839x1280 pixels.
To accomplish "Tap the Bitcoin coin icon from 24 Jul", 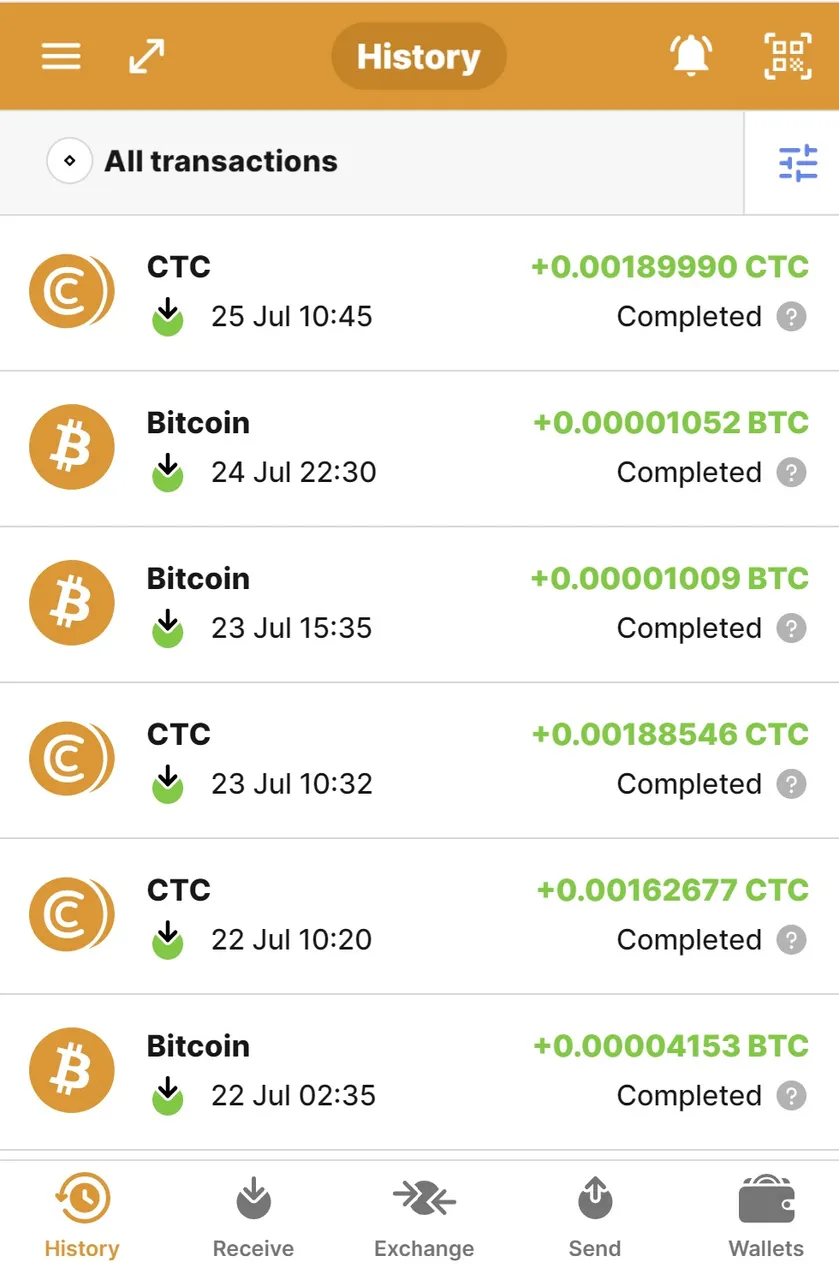I will point(71,446).
